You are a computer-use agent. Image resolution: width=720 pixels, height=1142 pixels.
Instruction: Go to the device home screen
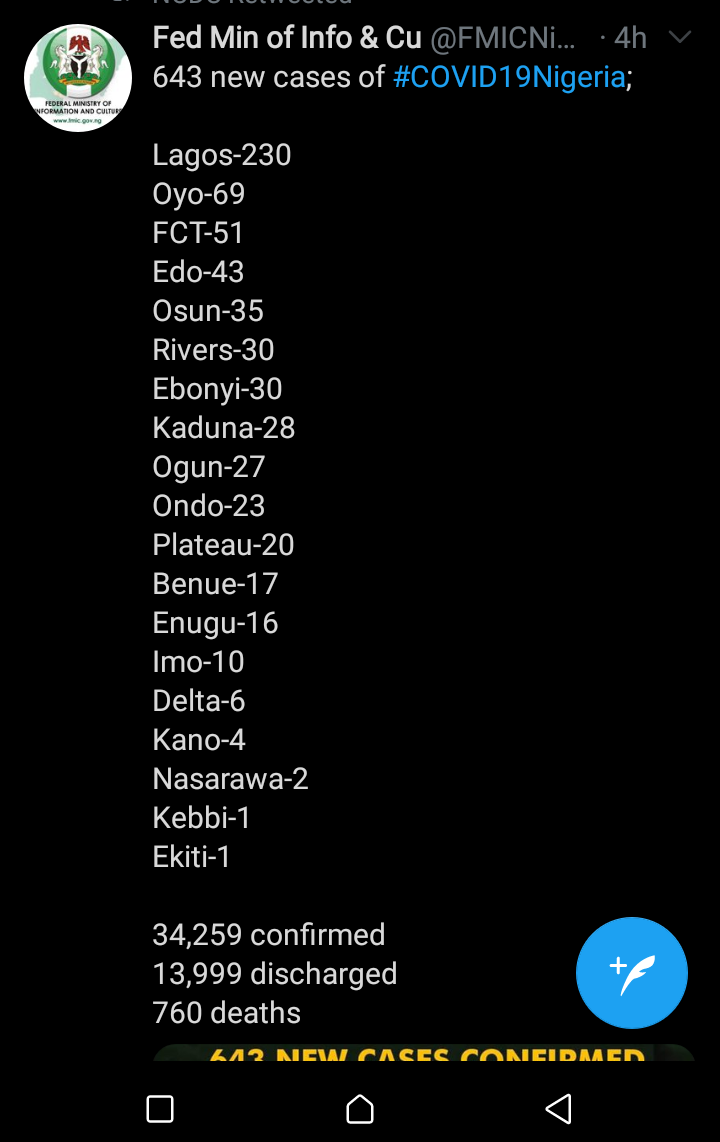pos(360,1108)
